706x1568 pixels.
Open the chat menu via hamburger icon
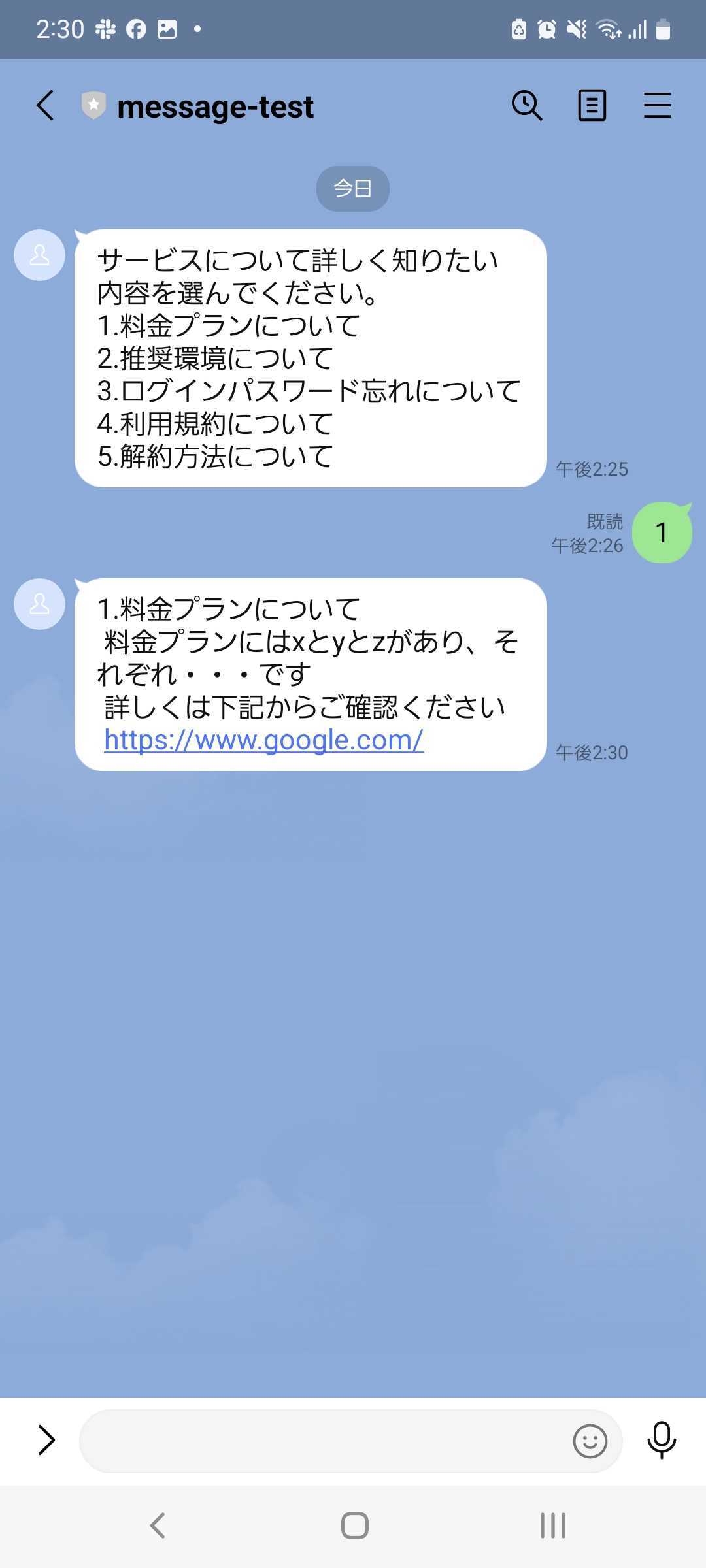pyautogui.click(x=657, y=105)
